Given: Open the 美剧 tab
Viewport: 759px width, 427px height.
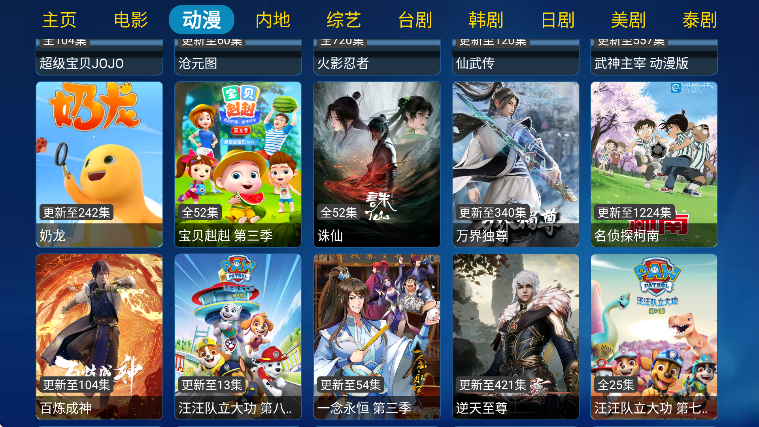Looking at the screenshot, I should [628, 20].
